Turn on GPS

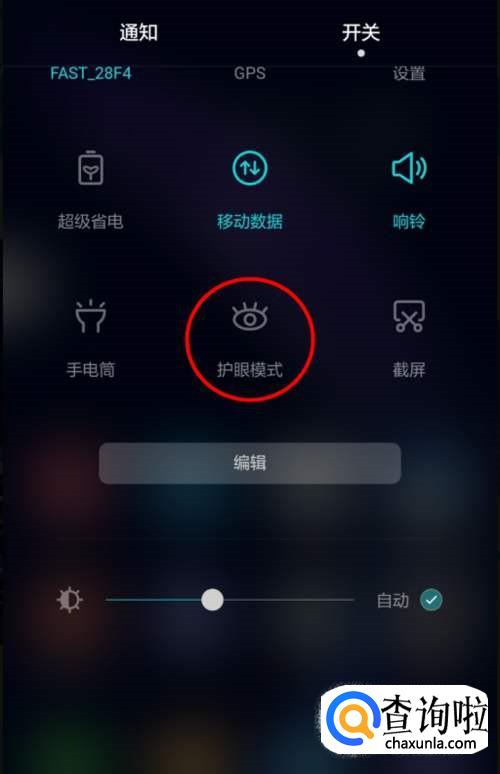pos(250,74)
